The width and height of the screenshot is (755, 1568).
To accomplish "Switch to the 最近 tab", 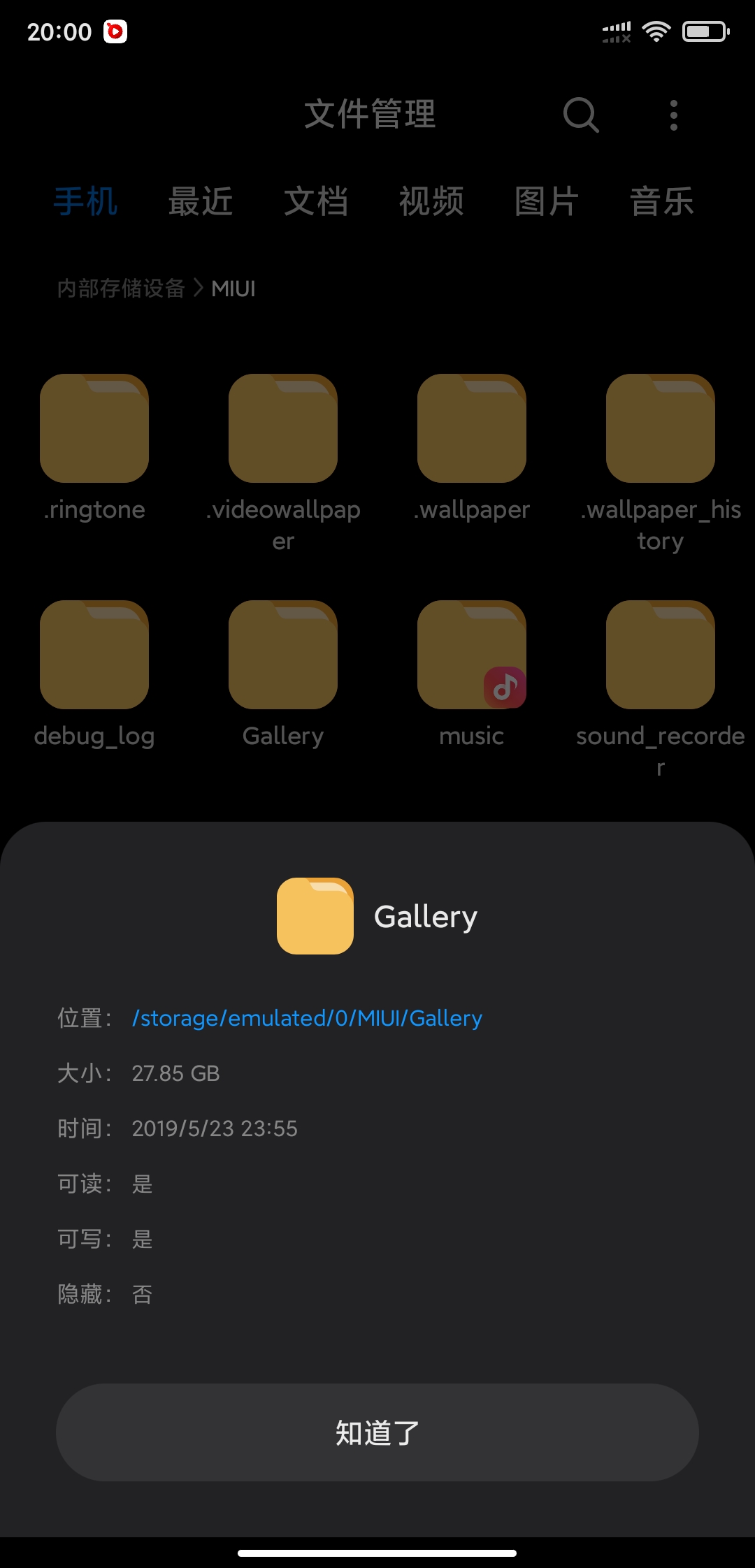I will tap(201, 202).
